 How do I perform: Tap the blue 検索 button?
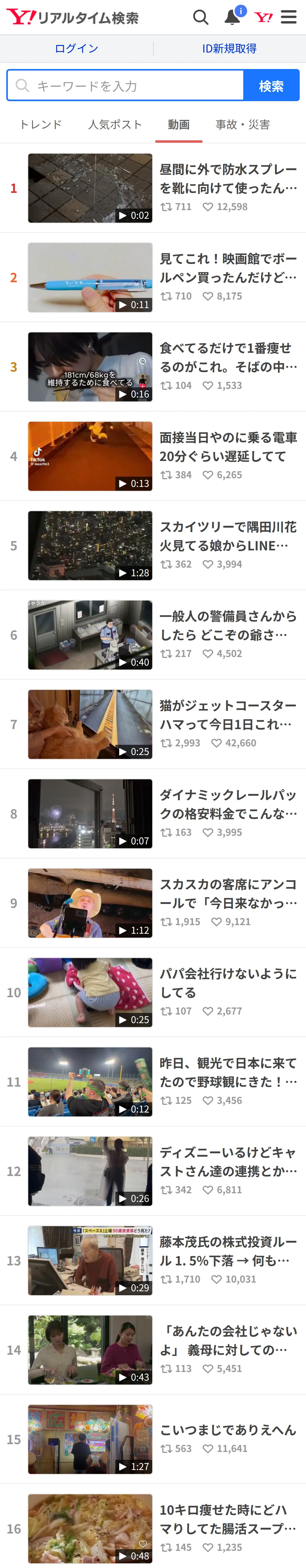pos(271,85)
